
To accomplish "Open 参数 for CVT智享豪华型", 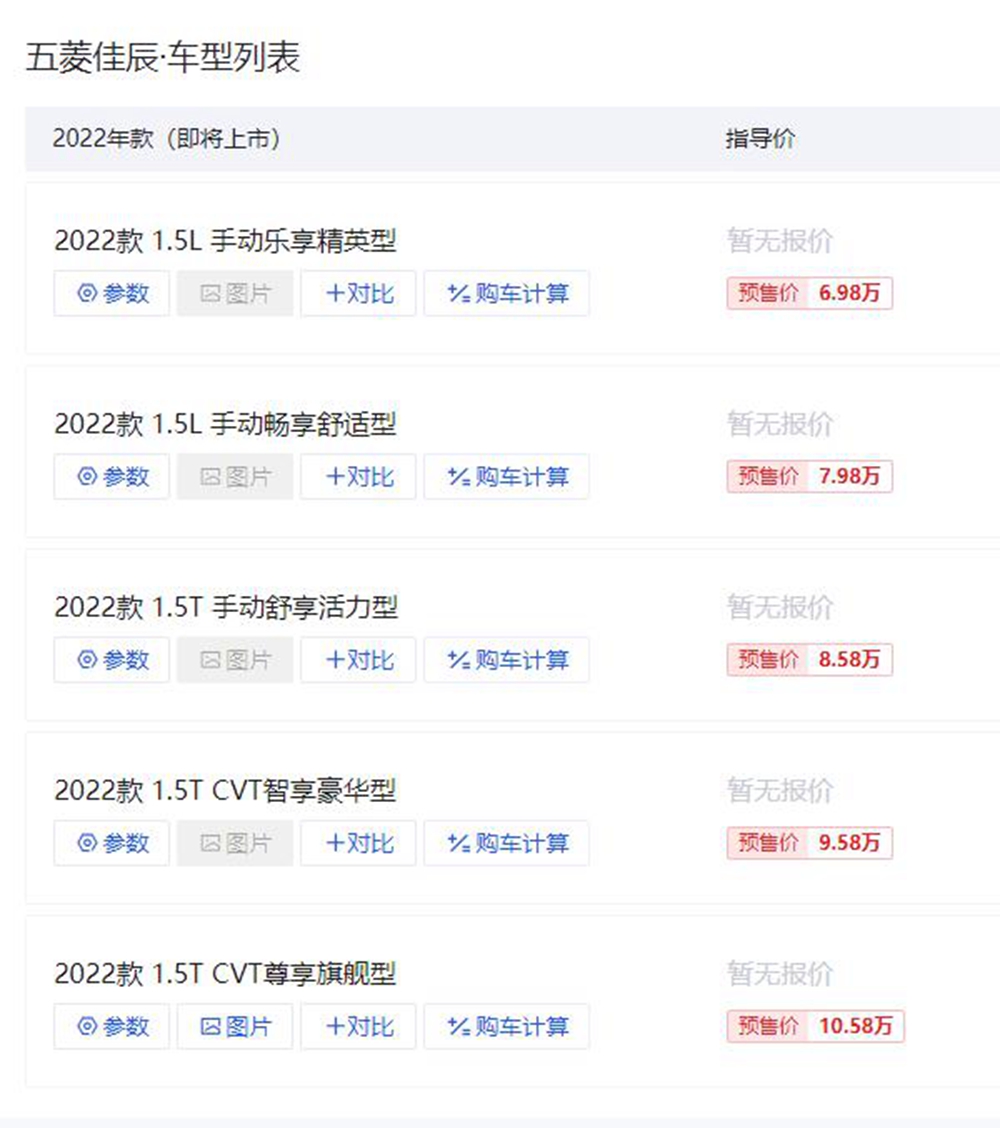I will 111,843.
